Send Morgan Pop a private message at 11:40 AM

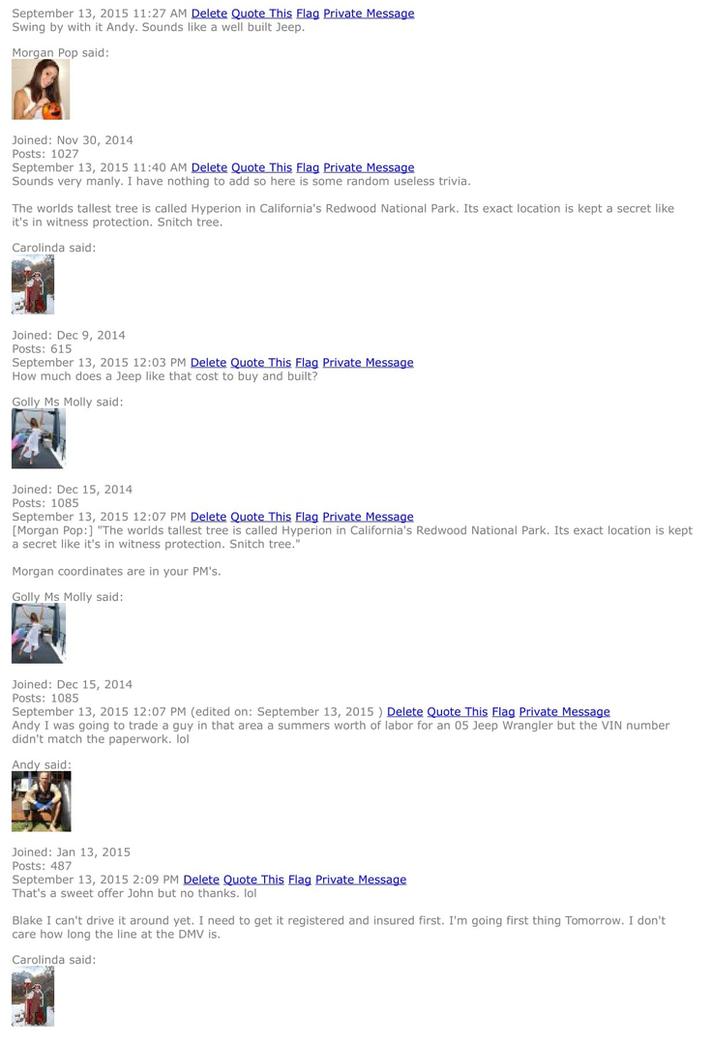368,167
